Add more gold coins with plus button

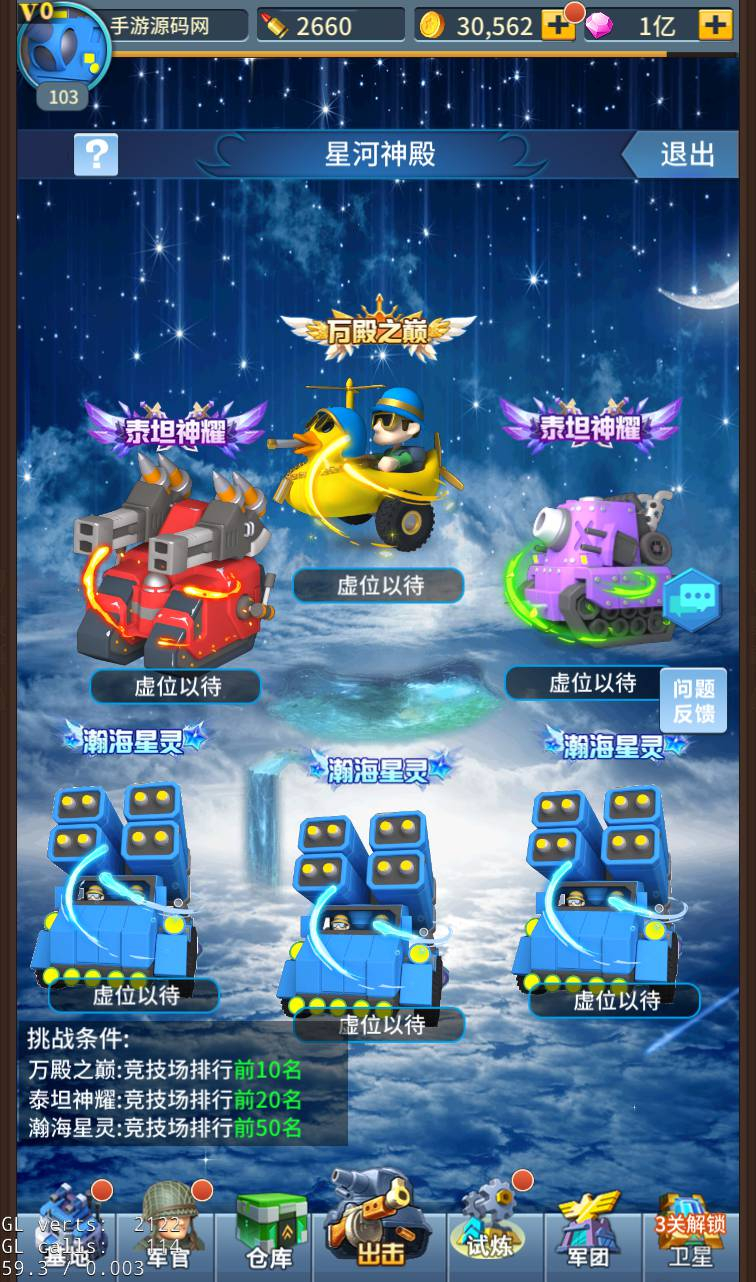pos(557,26)
